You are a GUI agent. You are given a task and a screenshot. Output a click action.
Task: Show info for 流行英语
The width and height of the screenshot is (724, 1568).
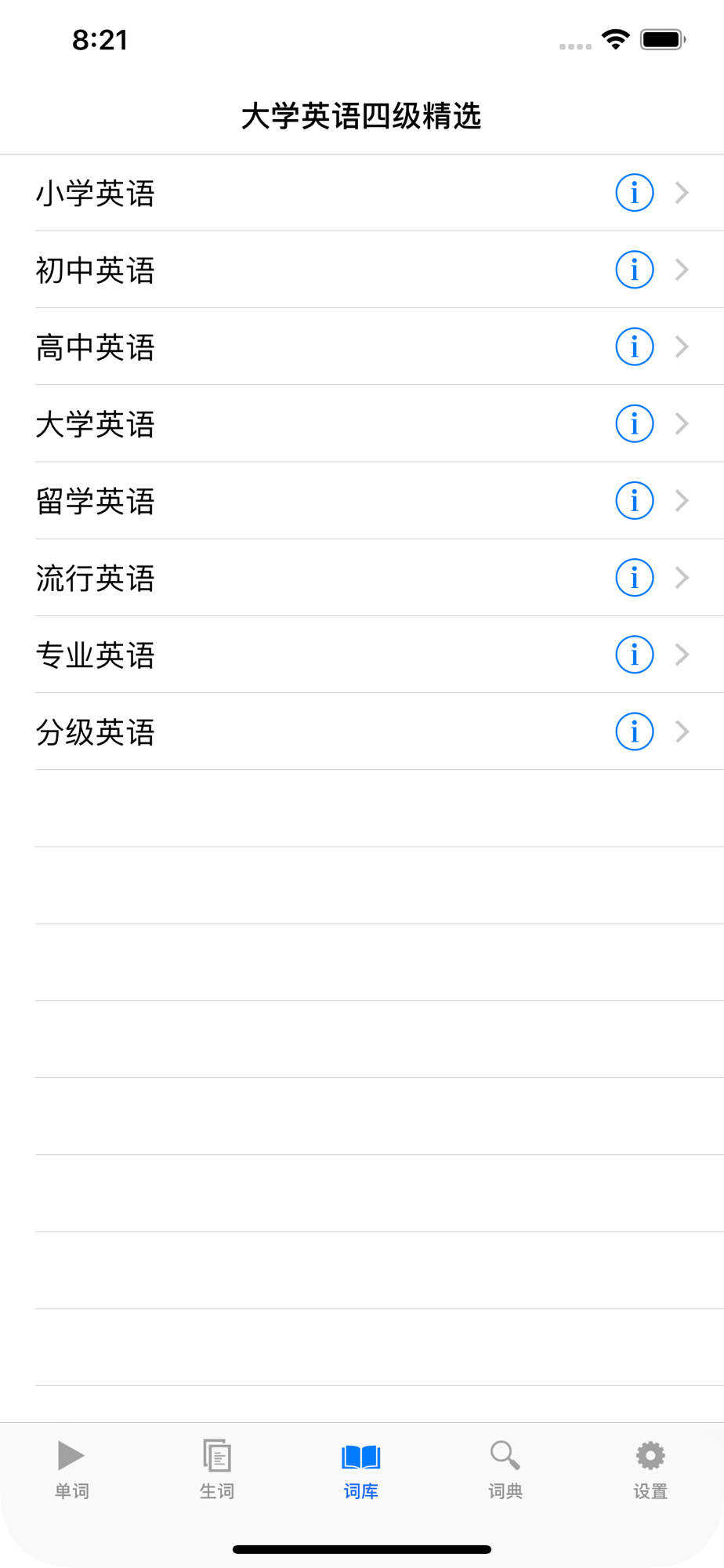(635, 578)
